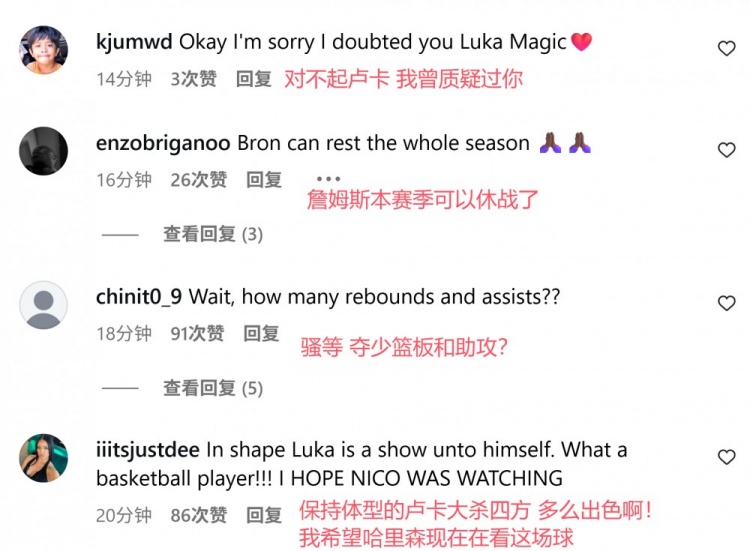The image size is (750, 551).
Task: Like kjumwd's comment
Action: (727, 48)
